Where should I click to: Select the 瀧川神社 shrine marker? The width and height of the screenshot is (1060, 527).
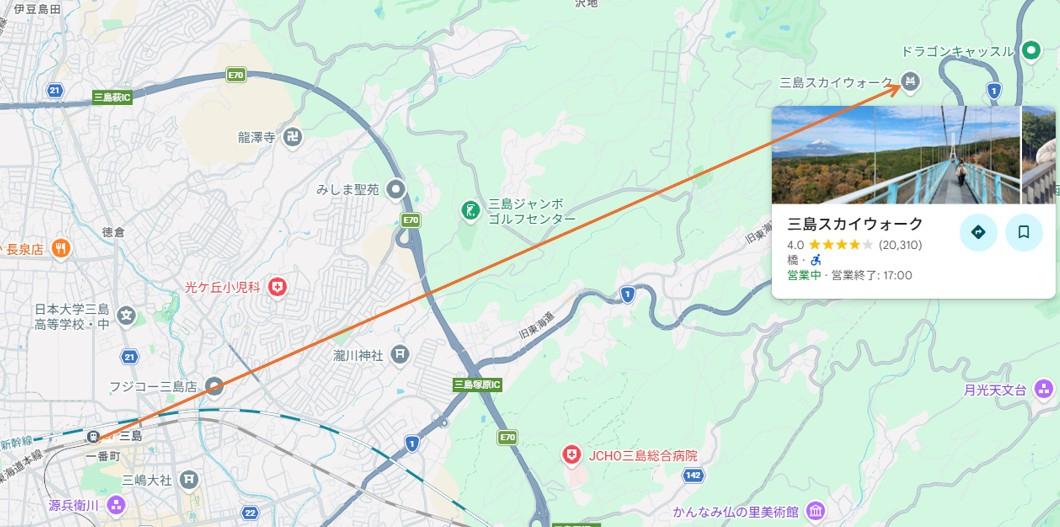pos(400,354)
